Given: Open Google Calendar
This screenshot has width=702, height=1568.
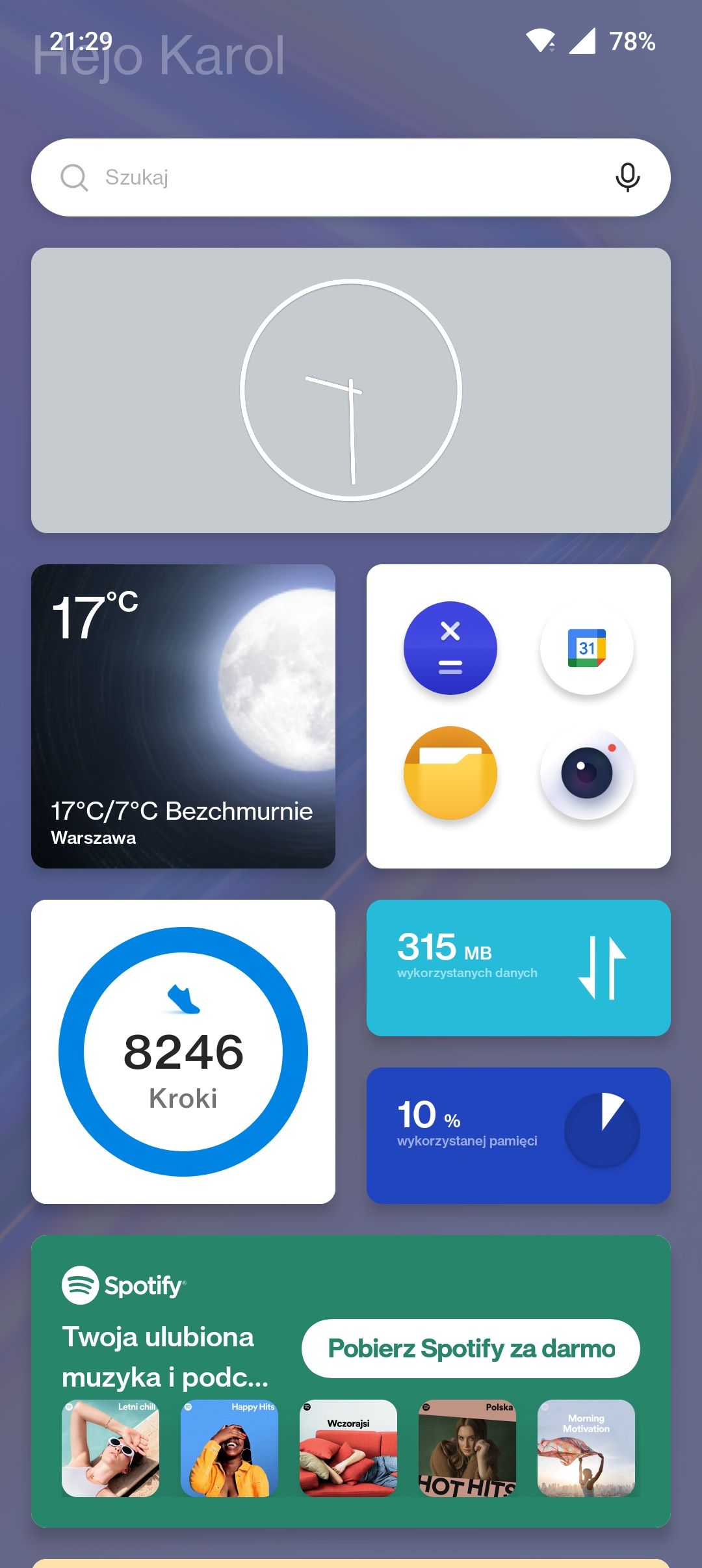Looking at the screenshot, I should click(587, 648).
